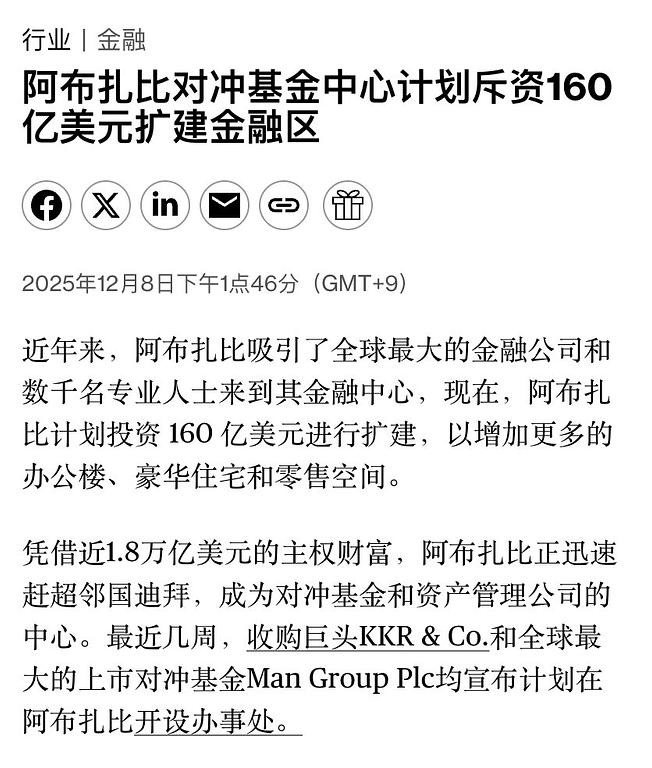Share the article by email
The image size is (652, 768).
pos(225,206)
